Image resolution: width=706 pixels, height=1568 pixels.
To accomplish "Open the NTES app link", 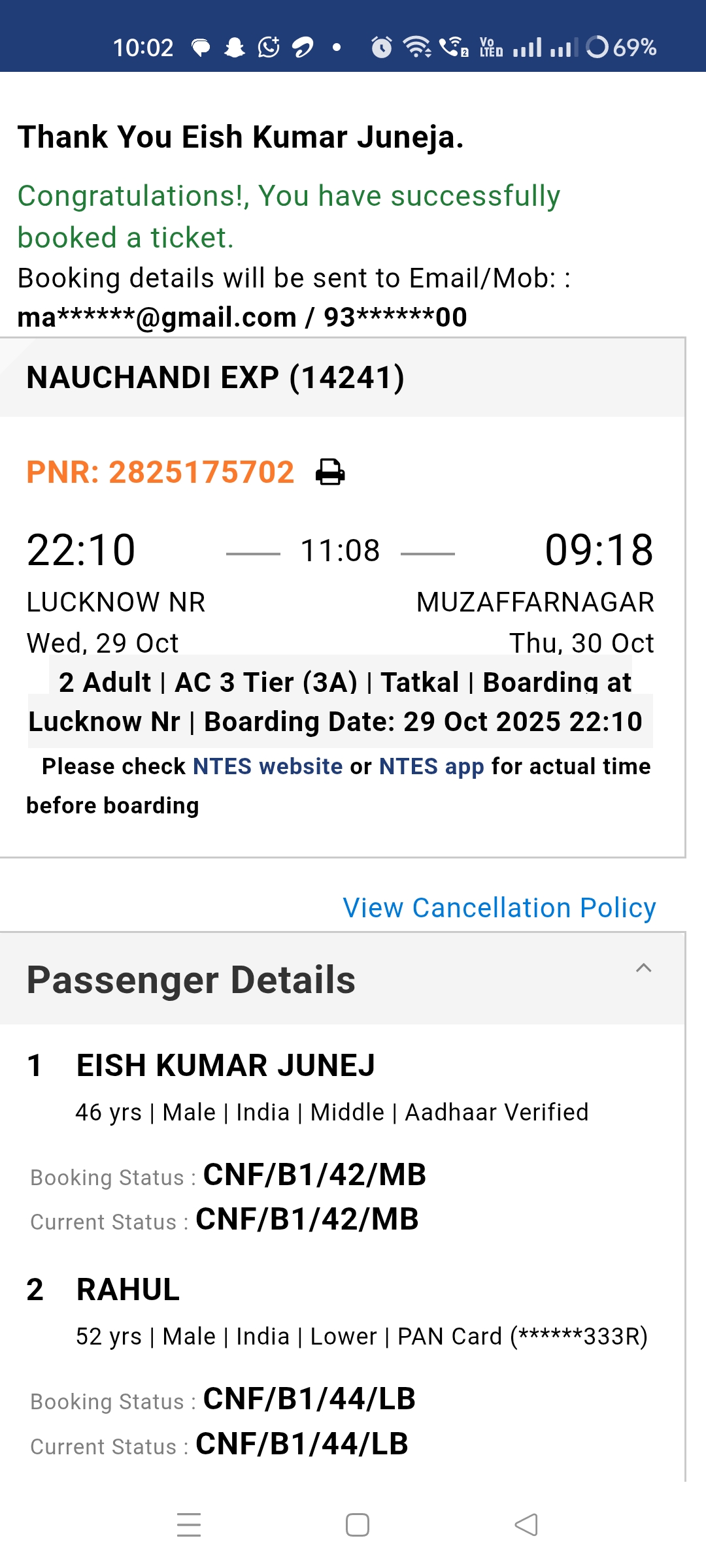I will [x=431, y=766].
